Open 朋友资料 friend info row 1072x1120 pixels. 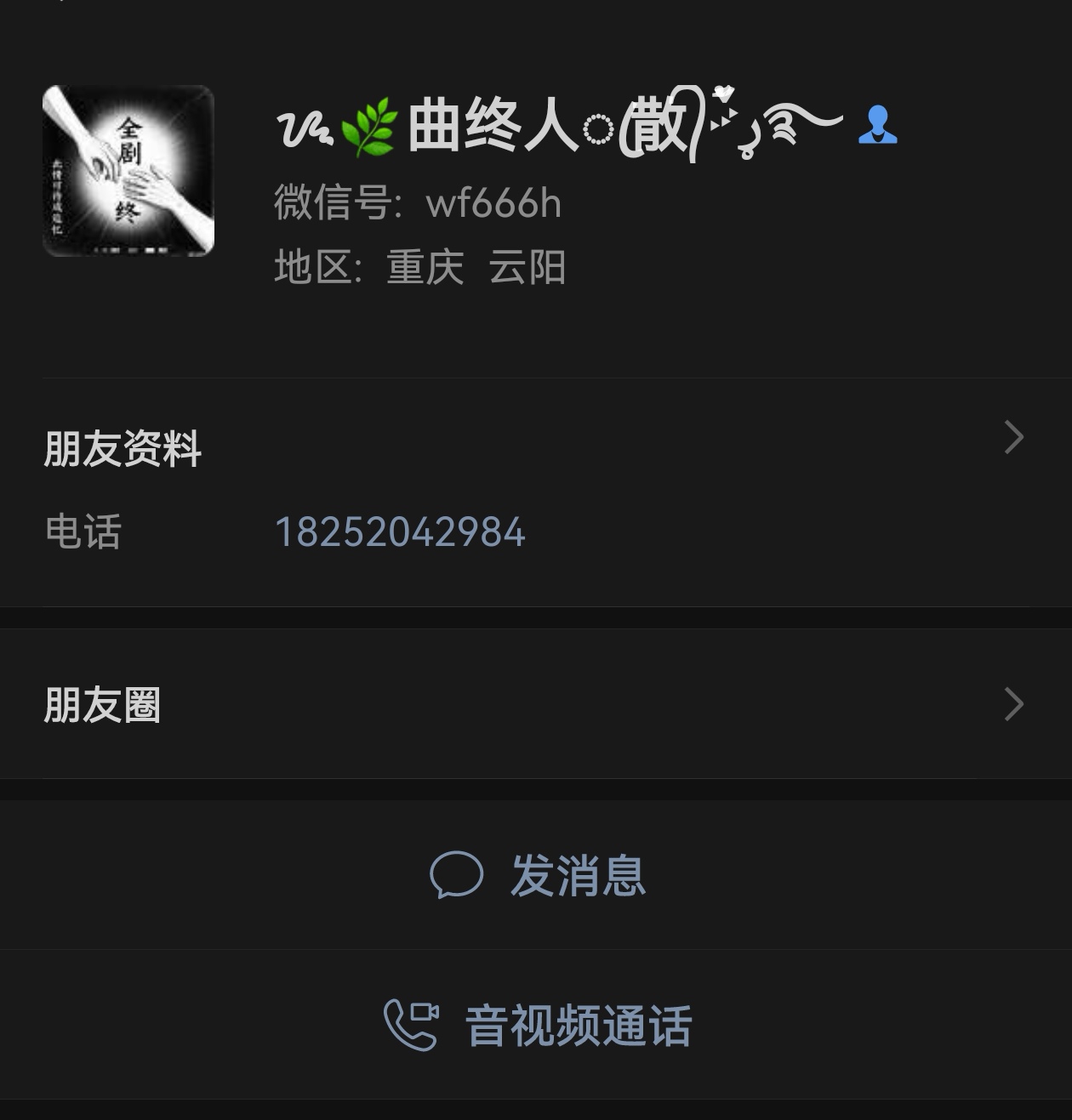tap(536, 448)
